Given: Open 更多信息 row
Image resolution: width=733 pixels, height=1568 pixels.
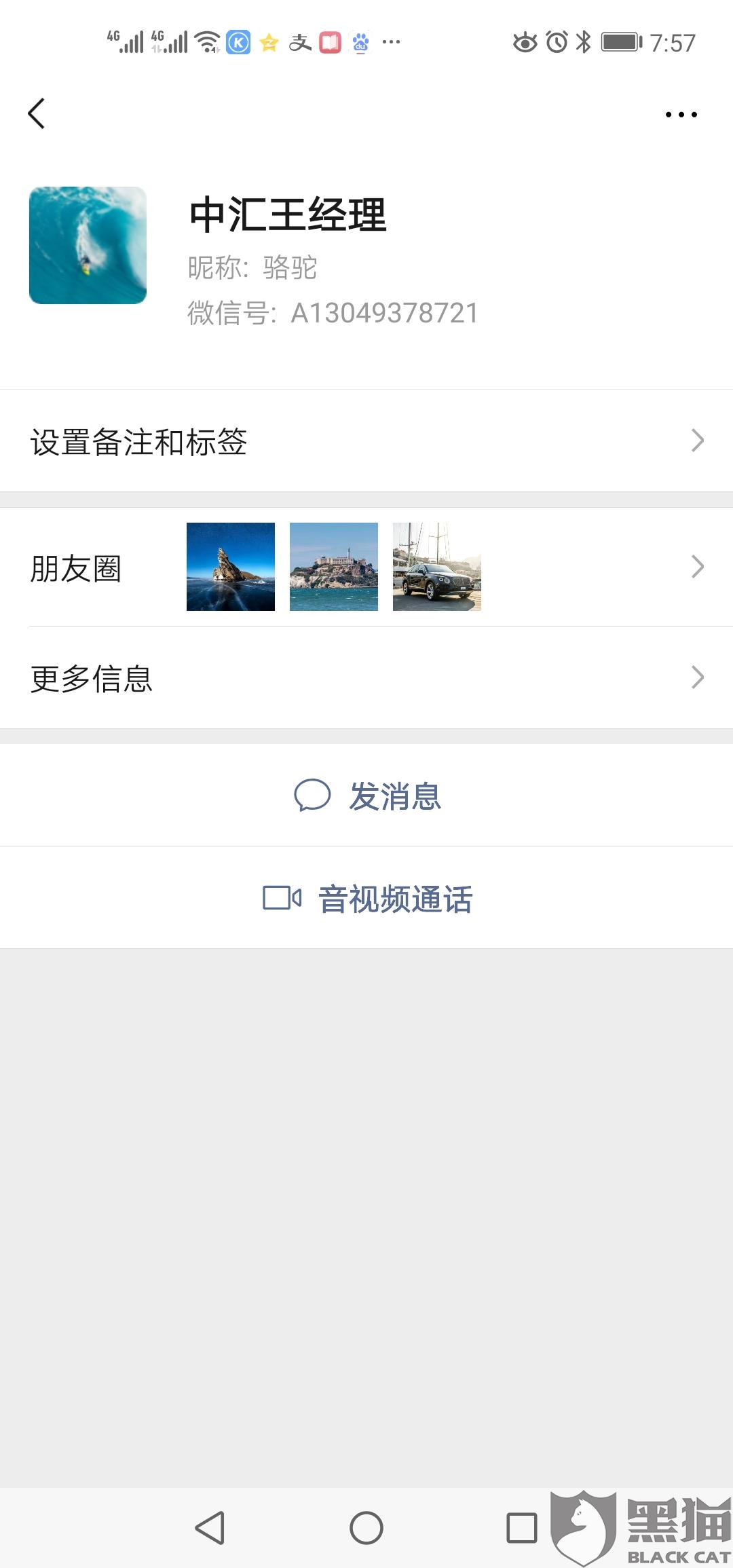Looking at the screenshot, I should click(366, 678).
